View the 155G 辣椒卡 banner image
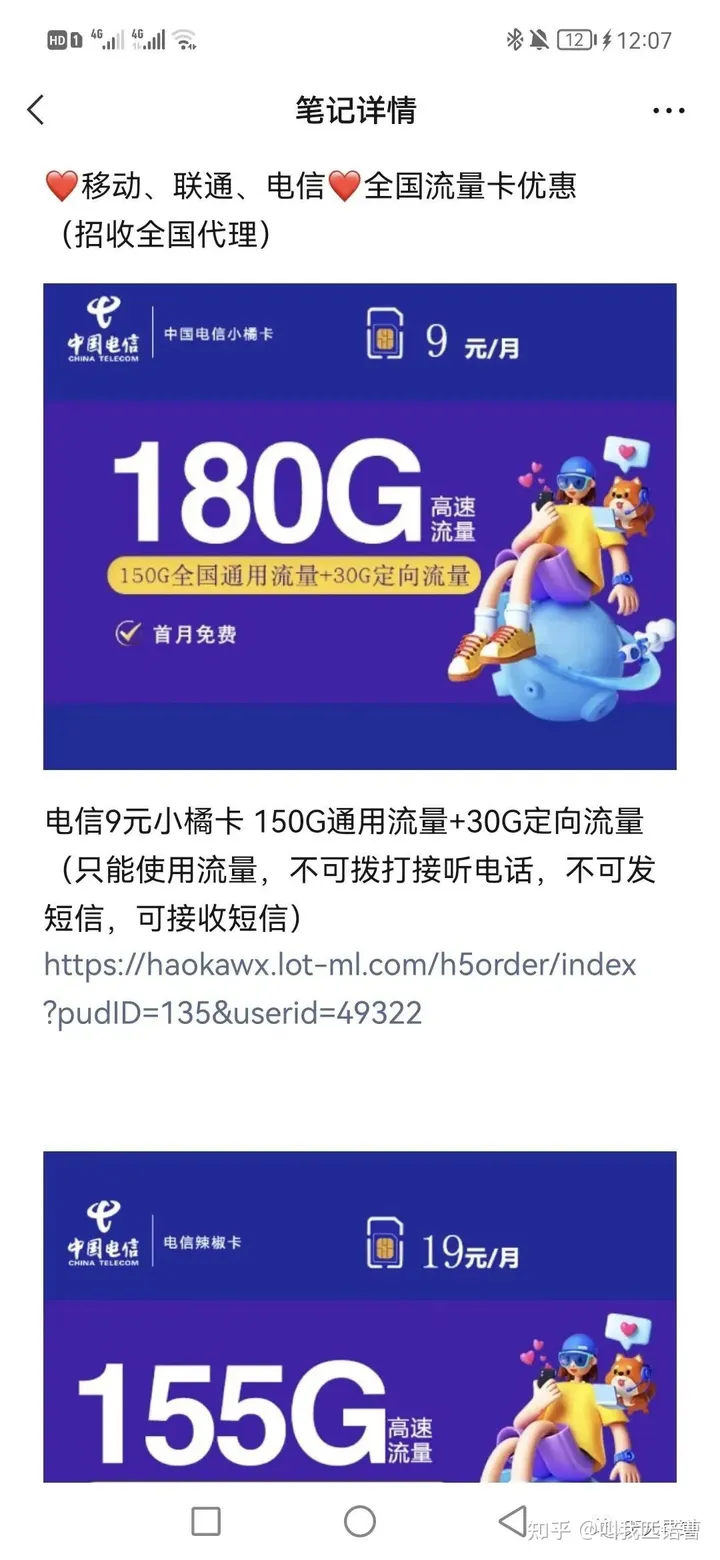The image size is (720, 1560). (x=360, y=1317)
